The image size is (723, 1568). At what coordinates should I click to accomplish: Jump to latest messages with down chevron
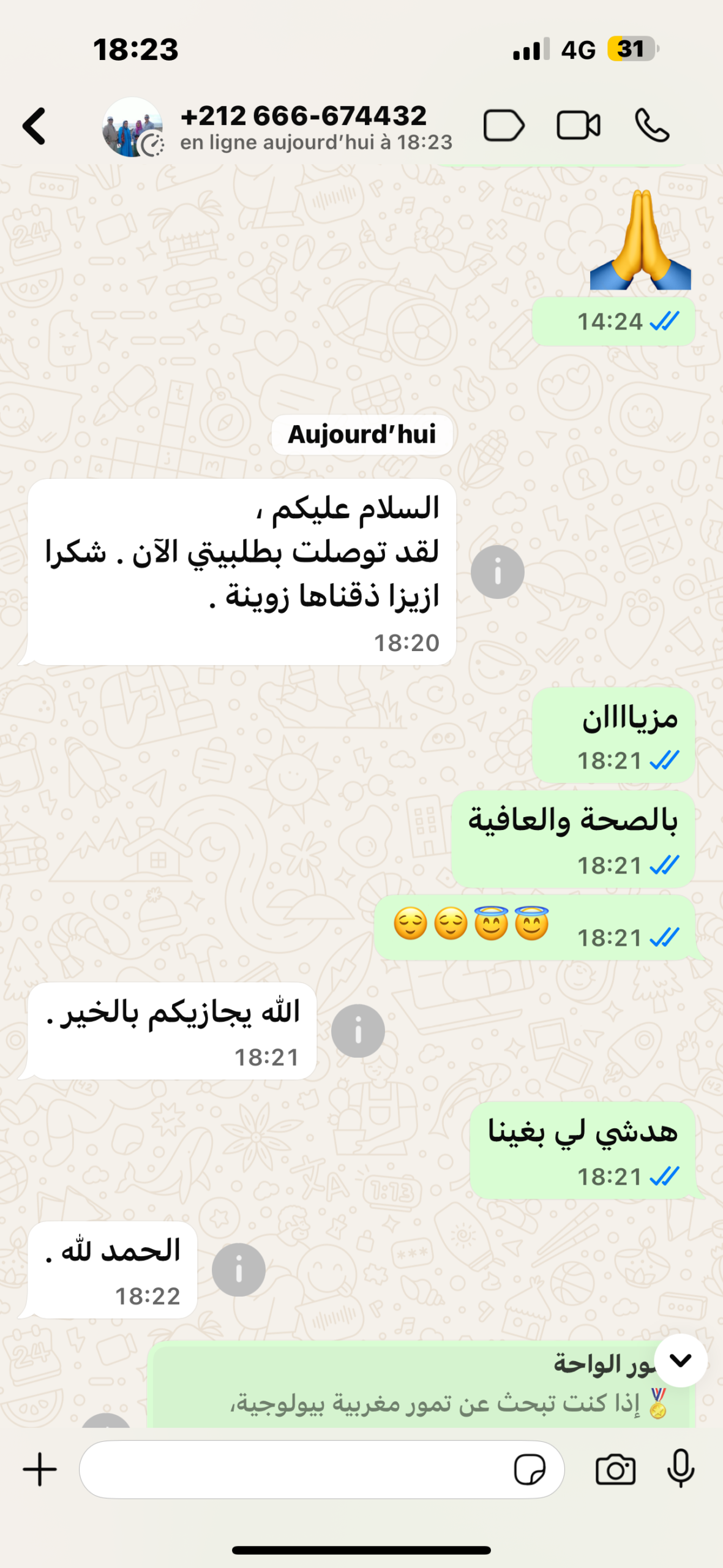(680, 1360)
